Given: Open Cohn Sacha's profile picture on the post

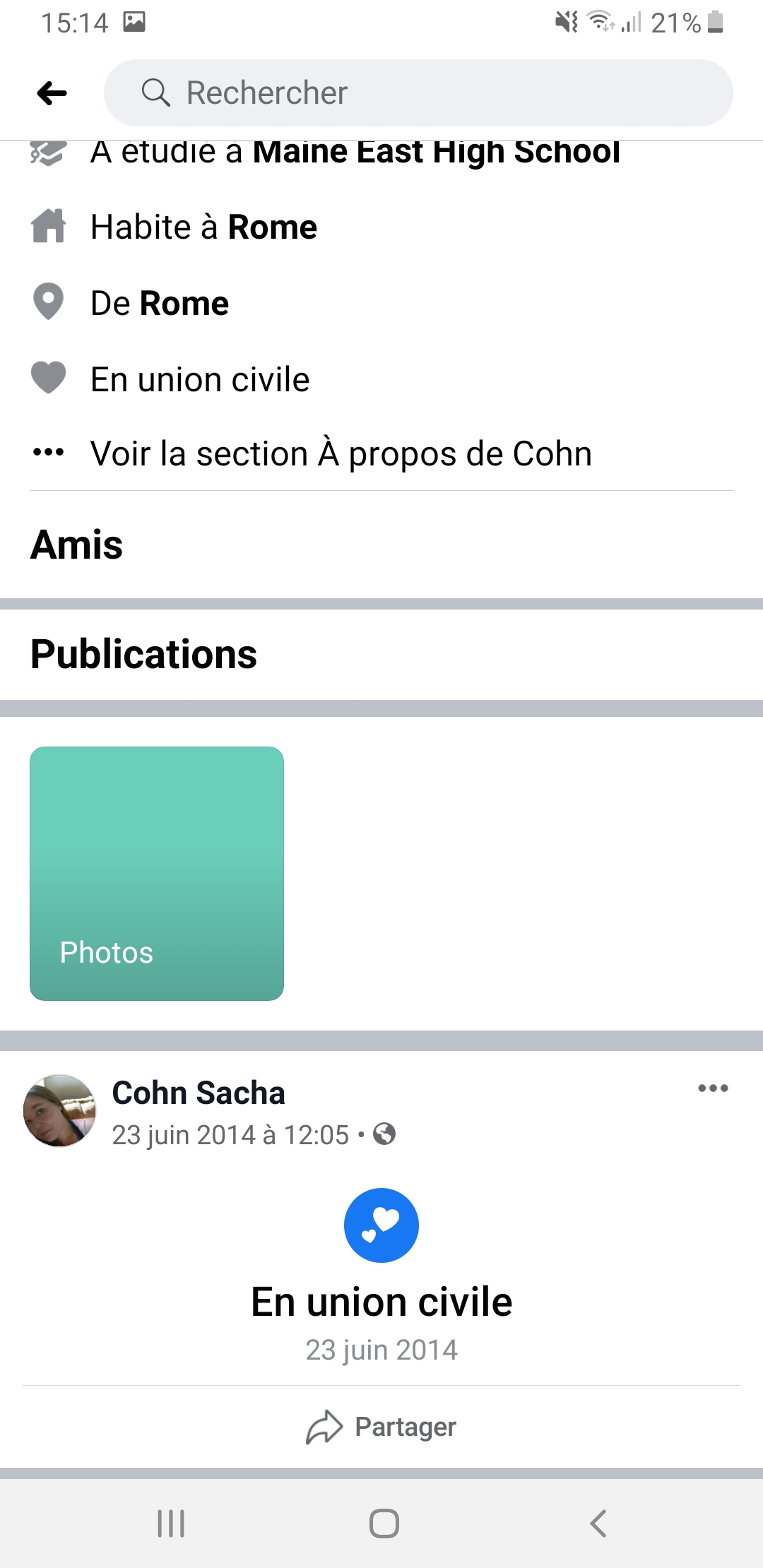Looking at the screenshot, I should (x=59, y=1110).
